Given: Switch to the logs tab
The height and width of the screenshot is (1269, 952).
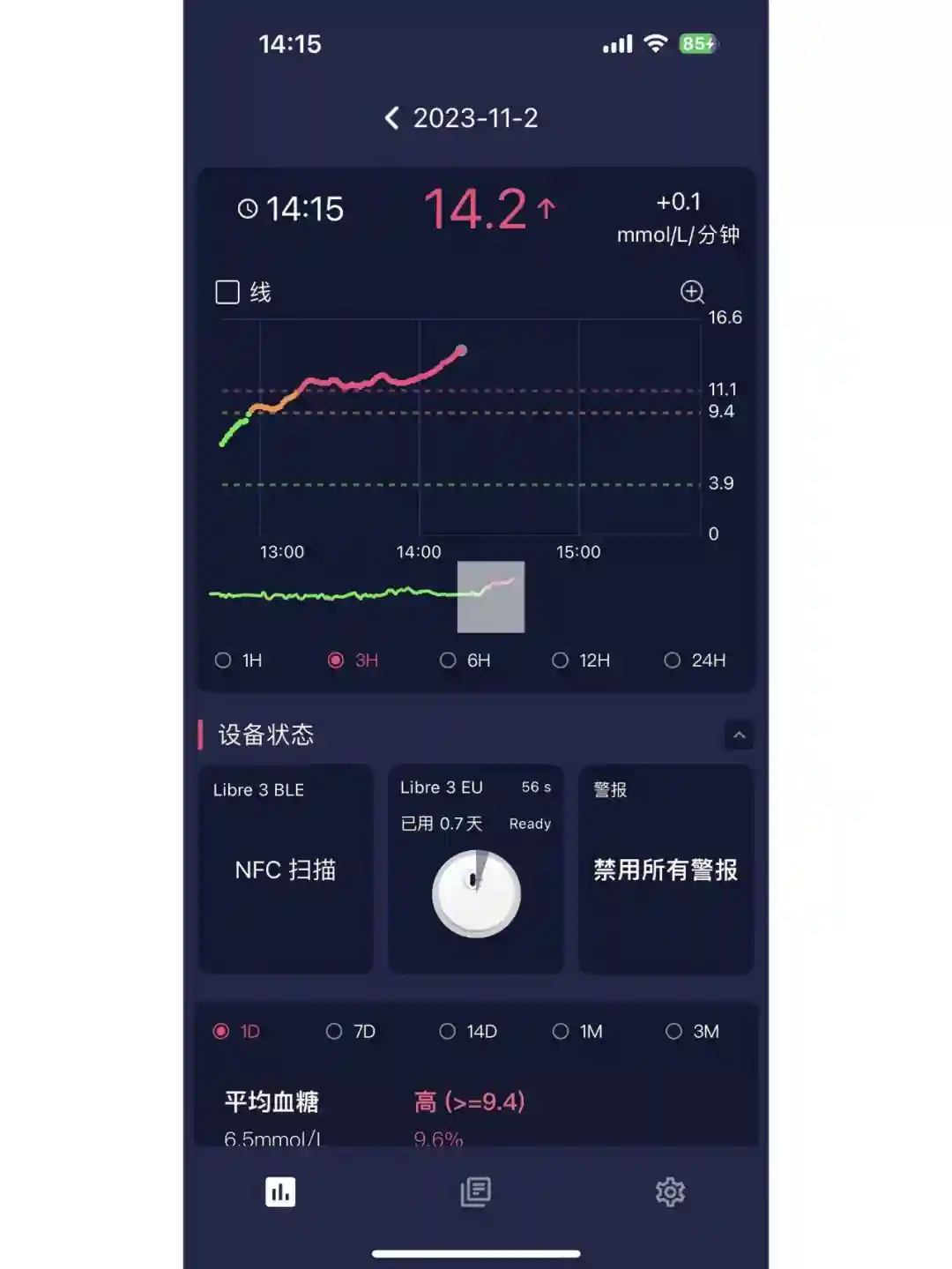Looking at the screenshot, I should coord(475,1192).
